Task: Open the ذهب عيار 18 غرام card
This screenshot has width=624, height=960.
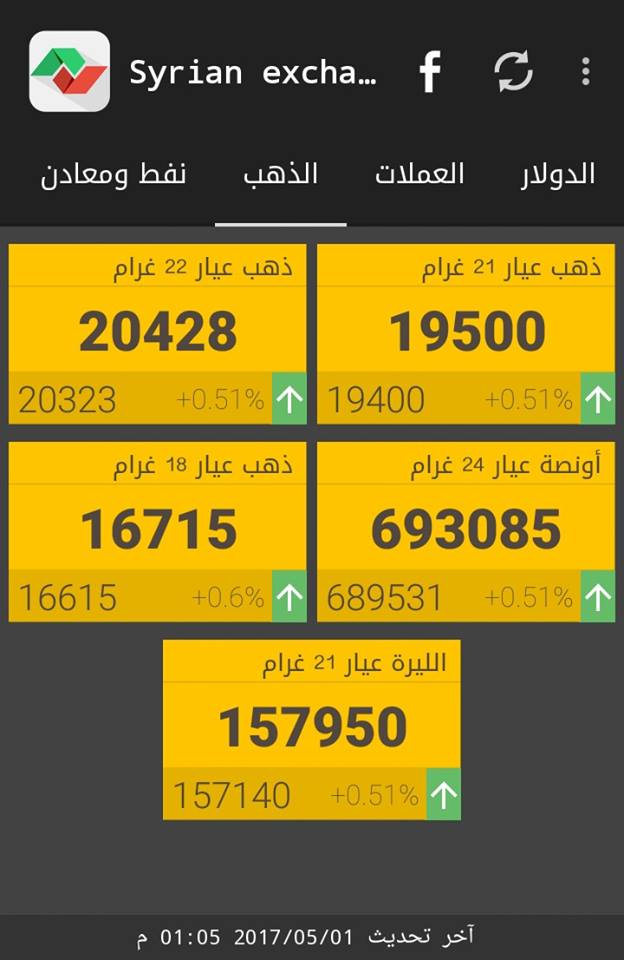Action: pyautogui.click(x=158, y=531)
